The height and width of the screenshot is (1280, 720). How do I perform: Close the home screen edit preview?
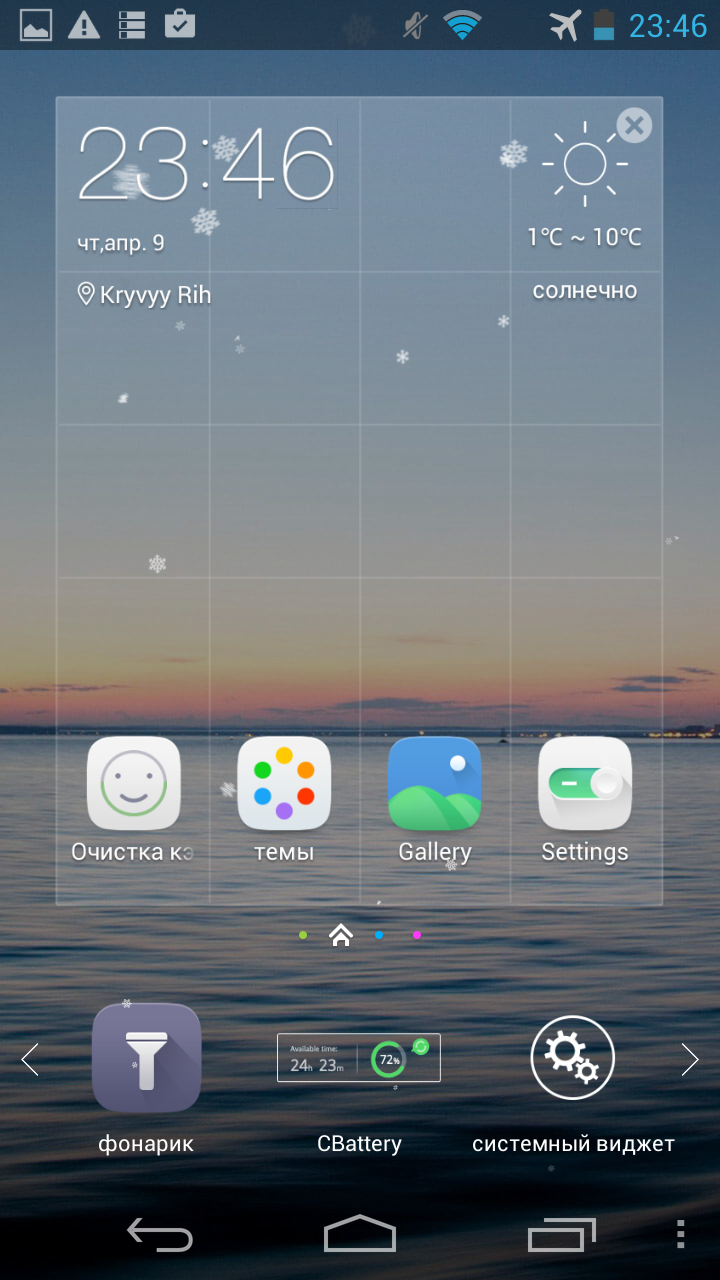(634, 126)
